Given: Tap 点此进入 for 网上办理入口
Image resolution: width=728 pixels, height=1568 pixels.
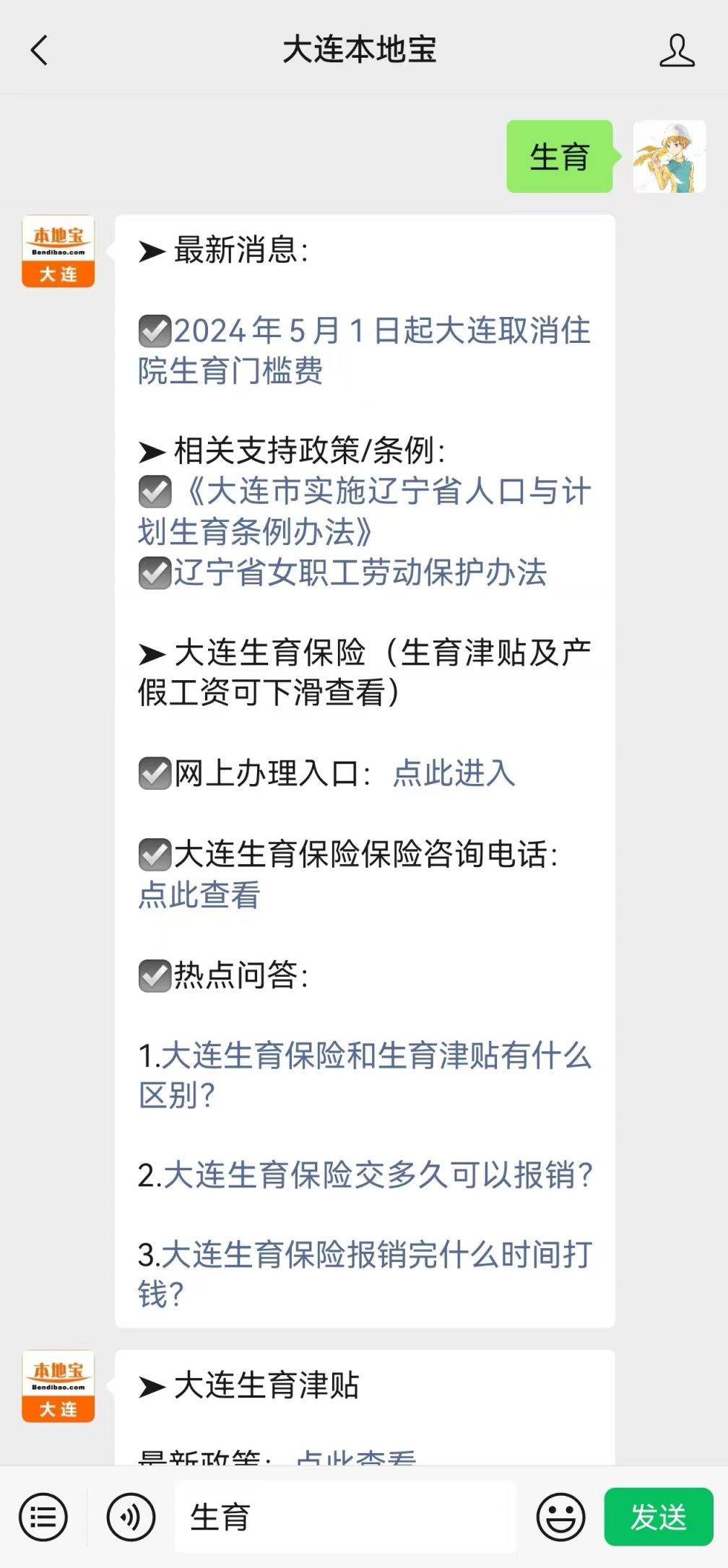Looking at the screenshot, I should click(x=454, y=773).
